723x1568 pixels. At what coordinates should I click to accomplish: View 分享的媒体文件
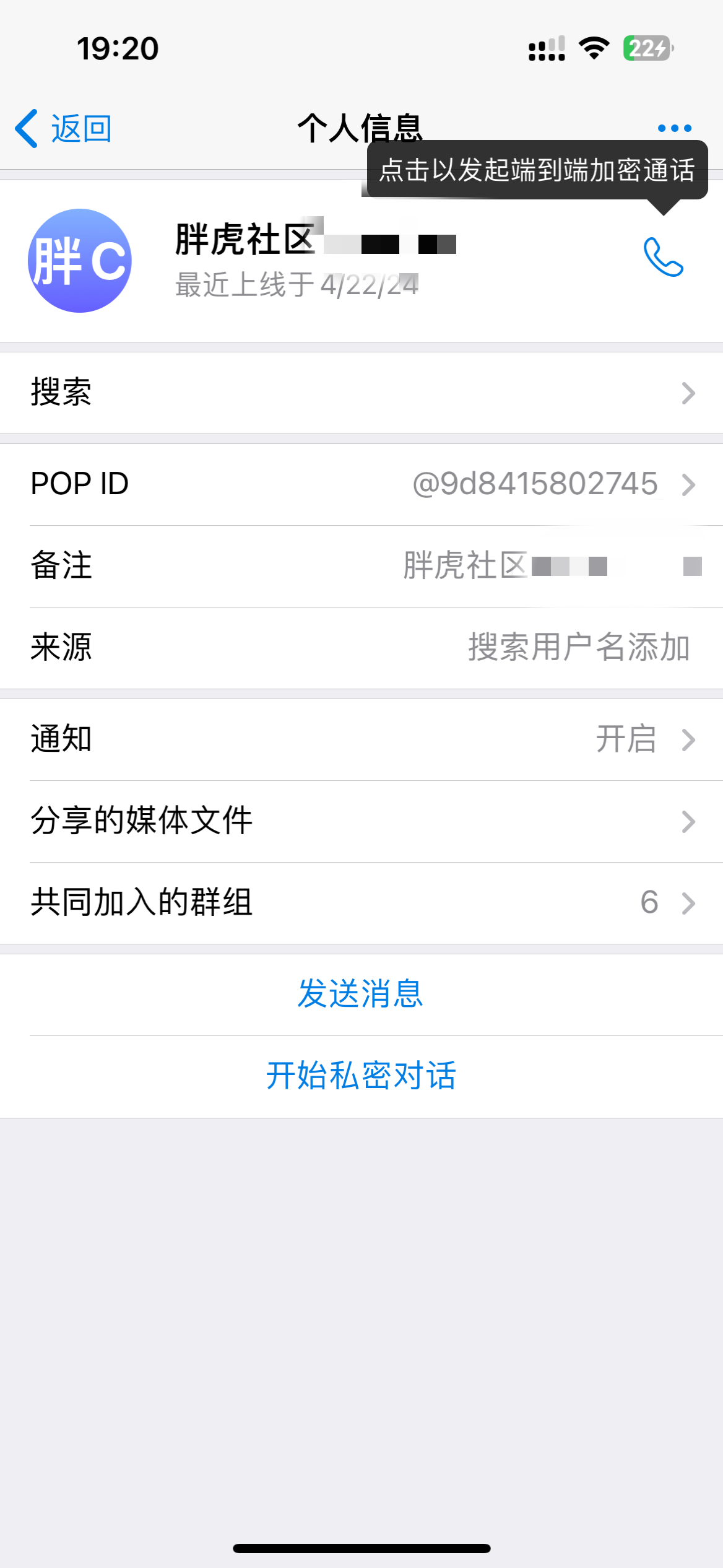tap(361, 821)
